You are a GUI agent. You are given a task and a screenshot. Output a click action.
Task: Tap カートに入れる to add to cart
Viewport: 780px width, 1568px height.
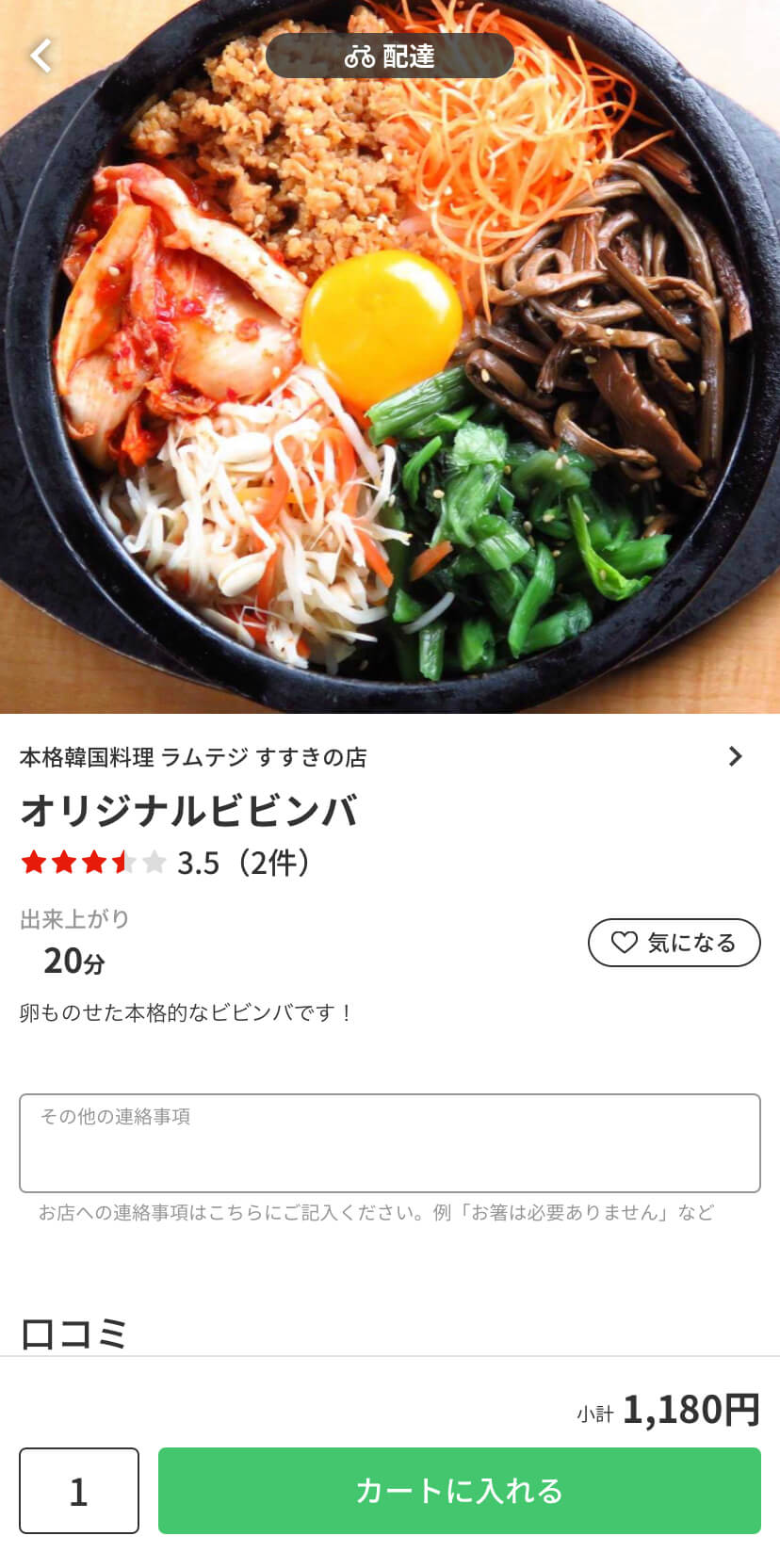(460, 1491)
